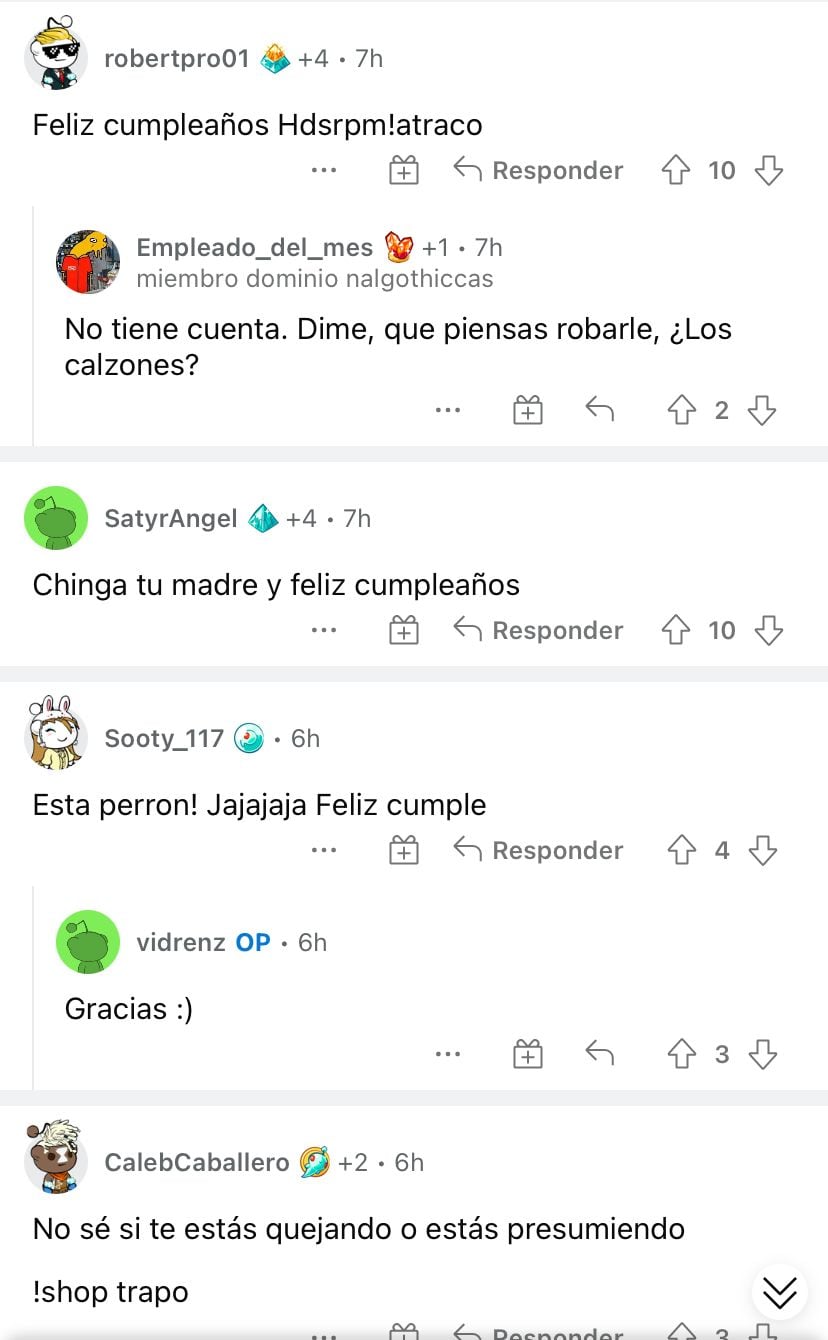828x1340 pixels.
Task: Toggle the upvote on Sooty_117's comment
Action: (x=683, y=850)
